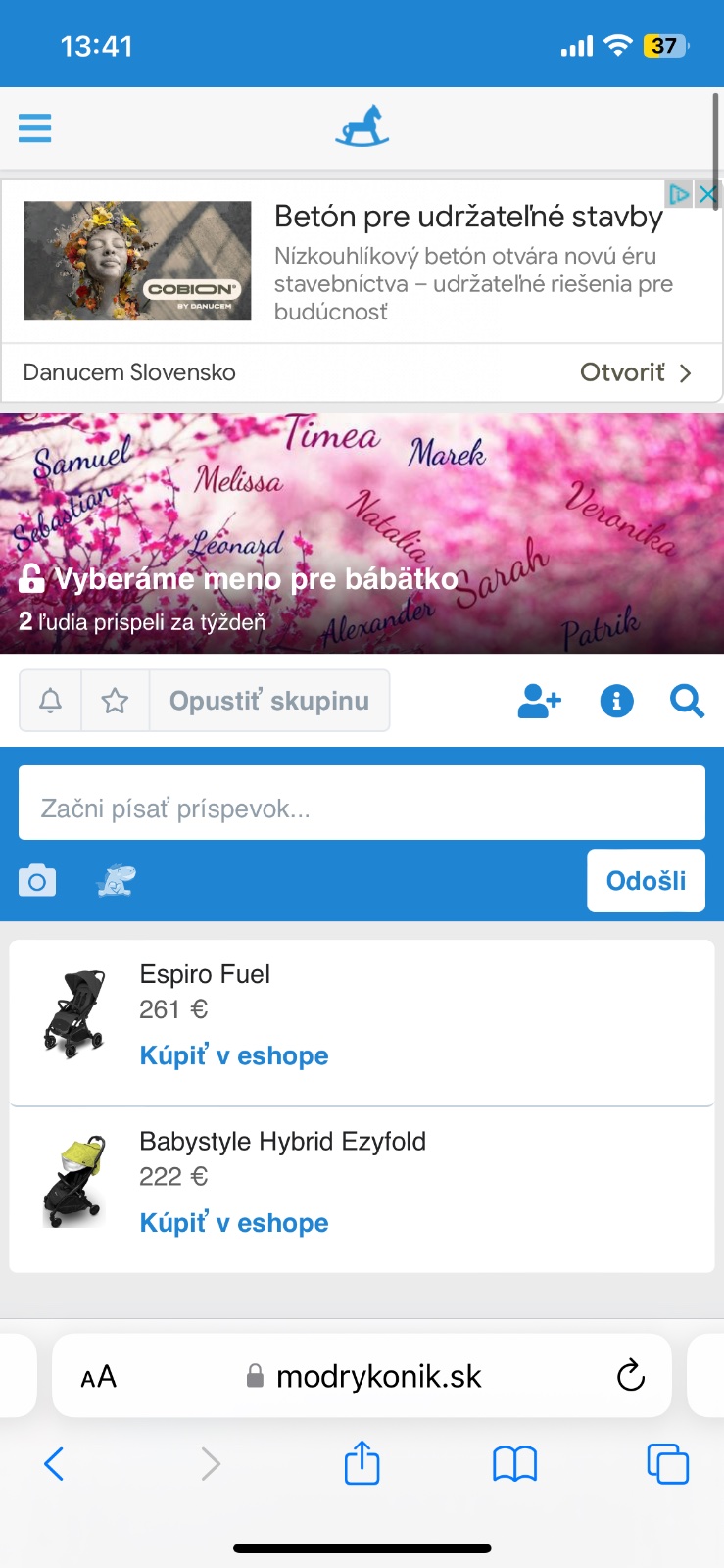Buy the Espiro Fuel in the eshop
Screen dimensions: 724x1568
[234, 1055]
